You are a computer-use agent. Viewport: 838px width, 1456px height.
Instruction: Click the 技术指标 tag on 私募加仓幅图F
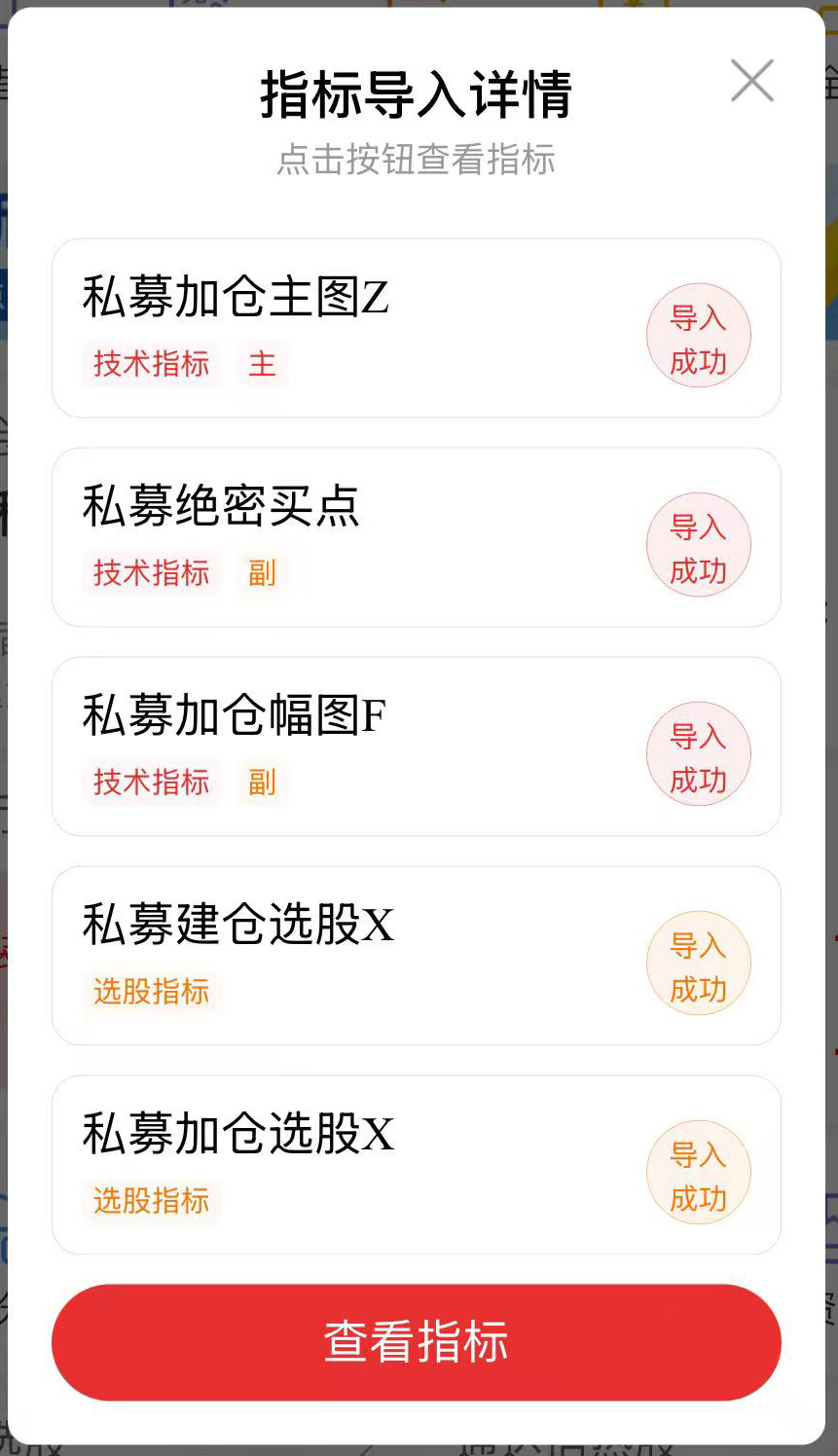[x=151, y=783]
